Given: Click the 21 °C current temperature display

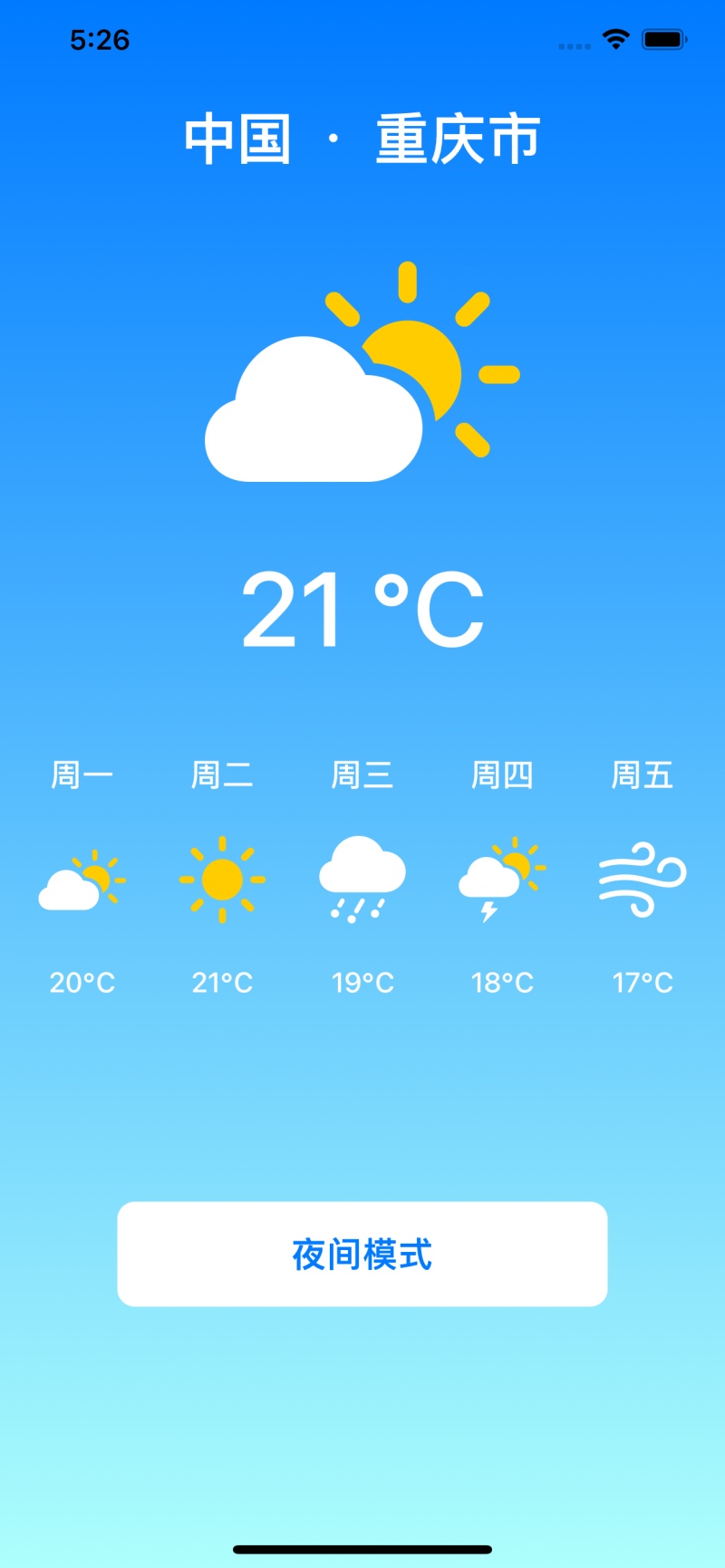Looking at the screenshot, I should (x=362, y=609).
